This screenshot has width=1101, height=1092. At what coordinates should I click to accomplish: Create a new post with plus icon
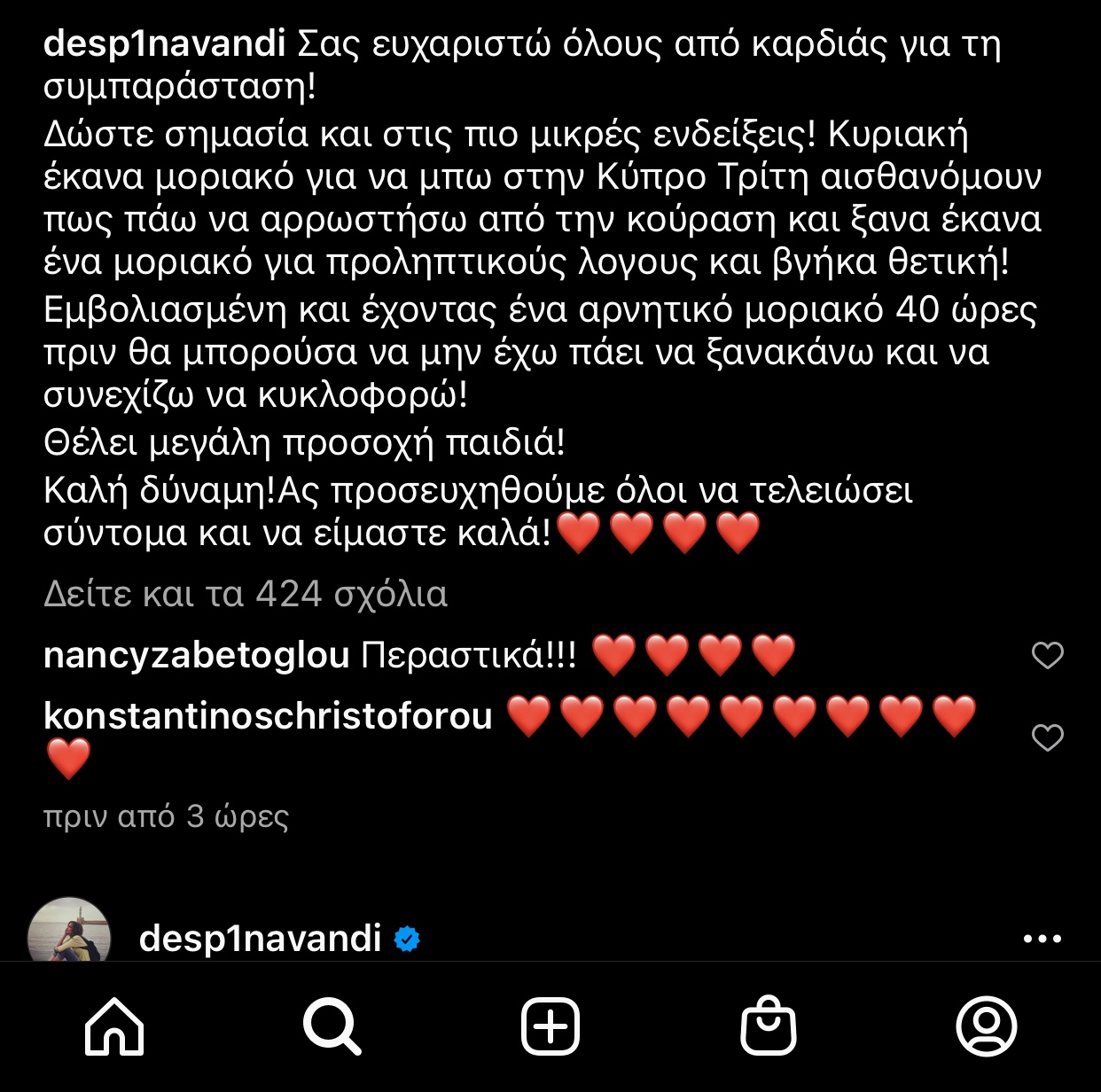[550, 1026]
